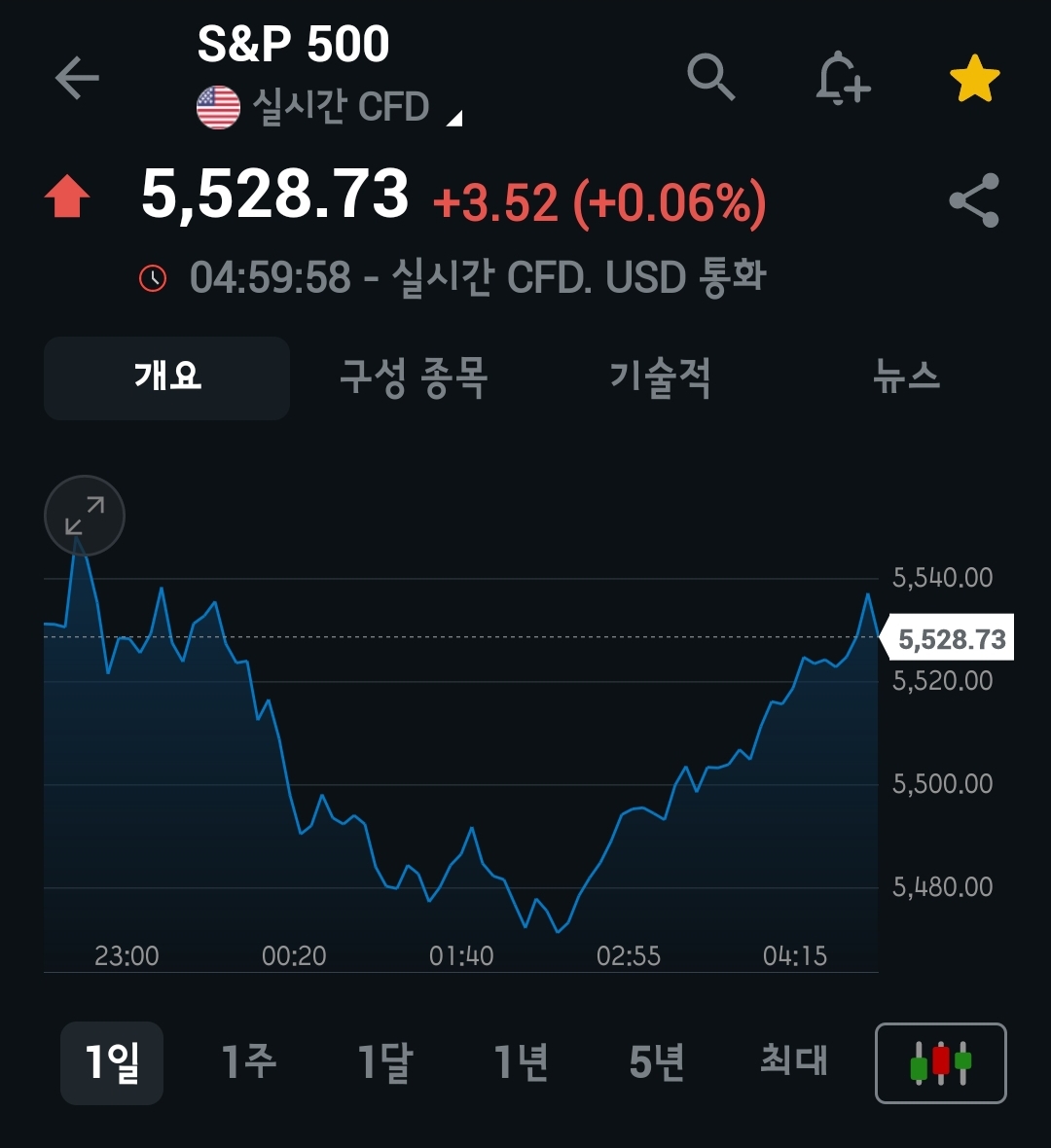1051x1148 pixels.
Task: Remove S&P 500 from favorites star
Action: (x=974, y=79)
